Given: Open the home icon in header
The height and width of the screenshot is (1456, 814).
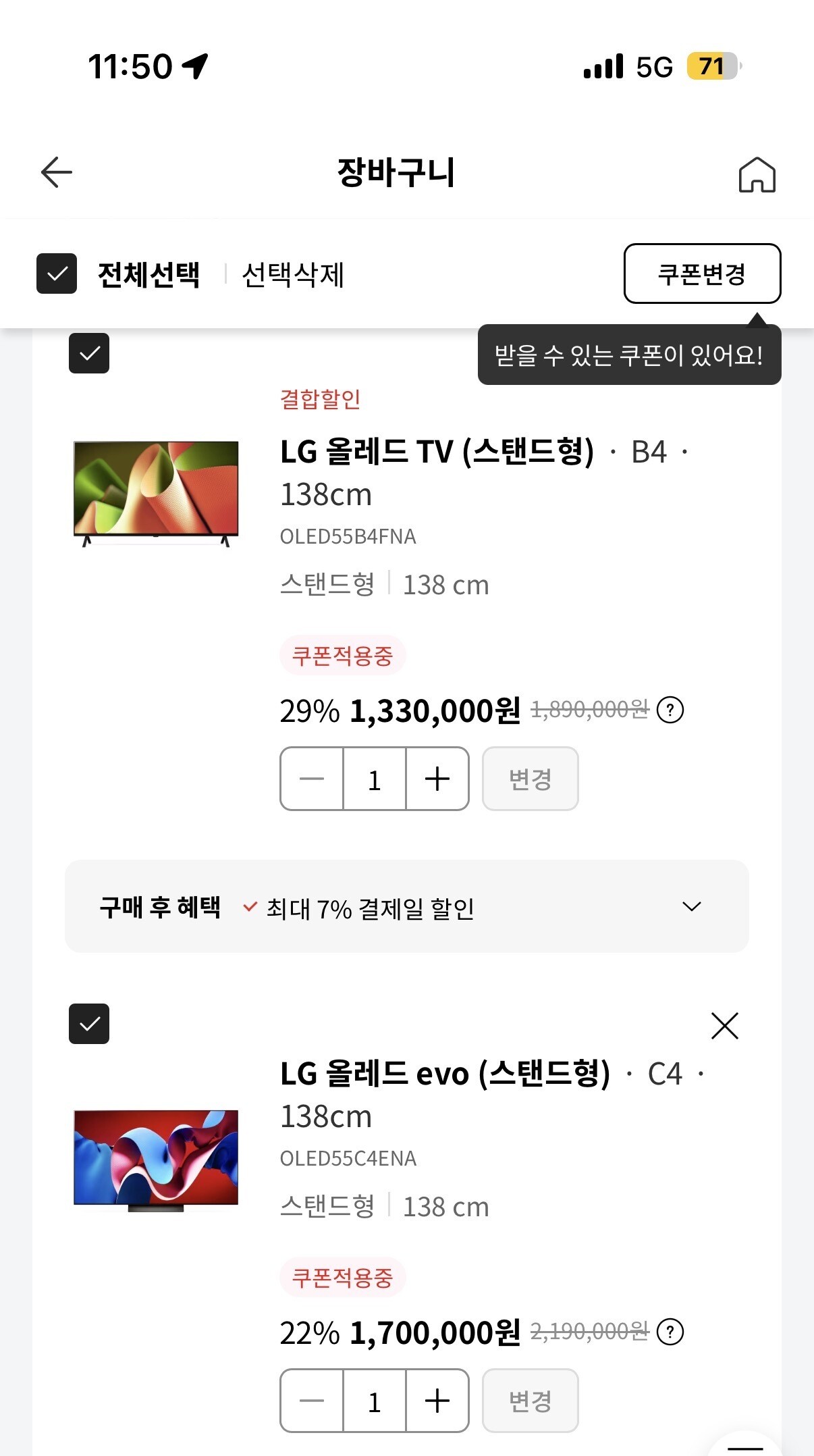Looking at the screenshot, I should pos(757,175).
